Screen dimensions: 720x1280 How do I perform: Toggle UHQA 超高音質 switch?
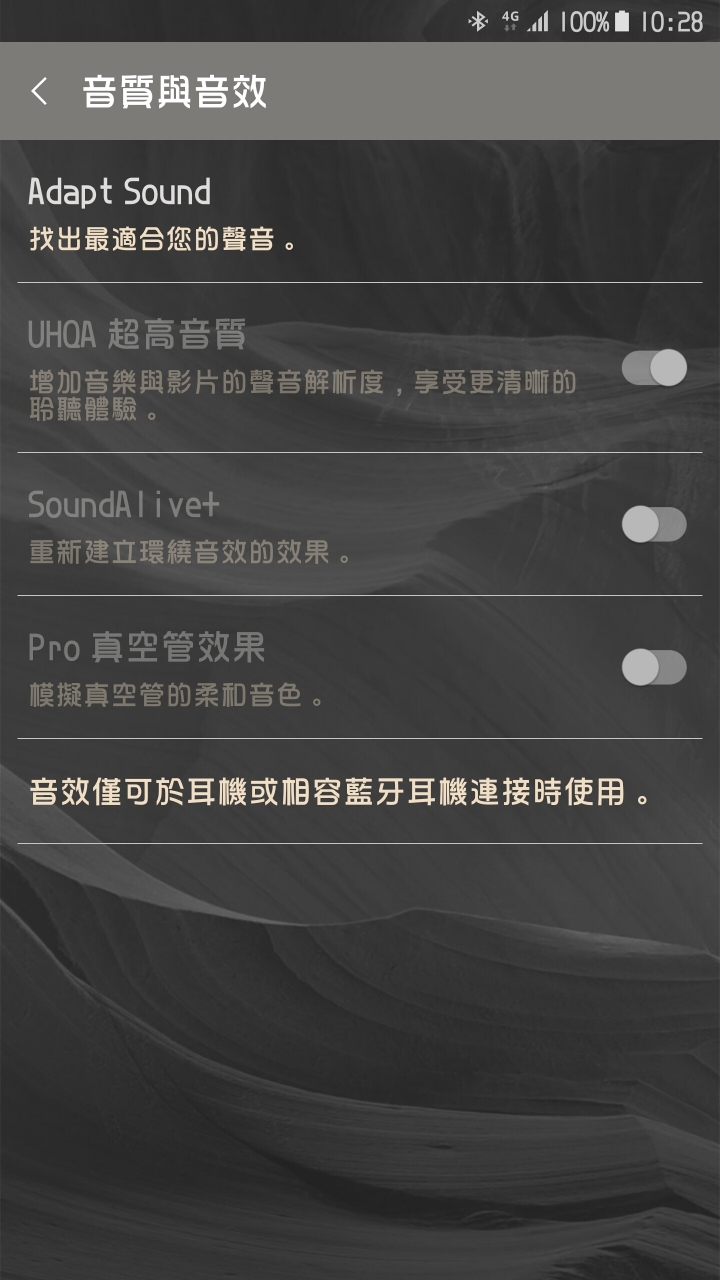coord(654,368)
